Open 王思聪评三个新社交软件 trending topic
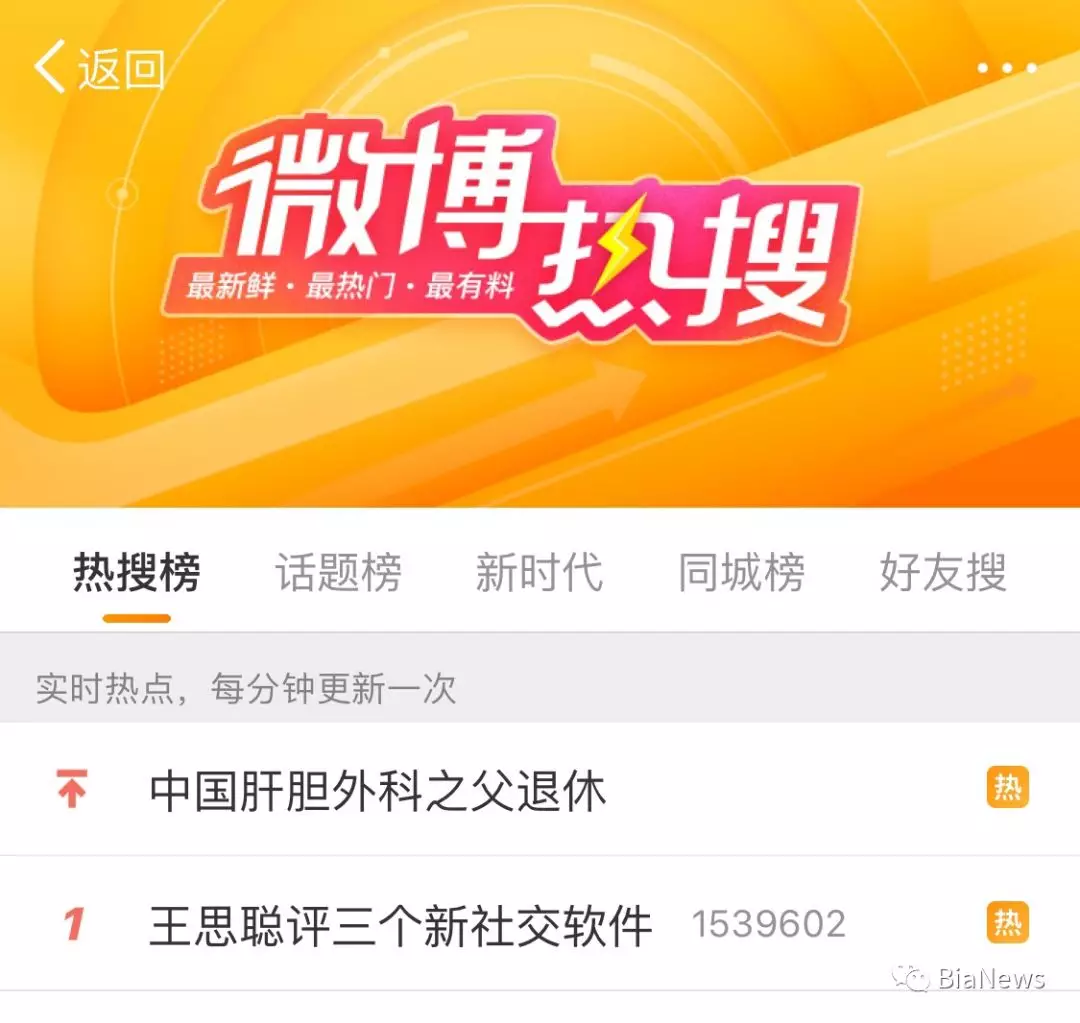The height and width of the screenshot is (1023, 1080). click(x=400, y=925)
